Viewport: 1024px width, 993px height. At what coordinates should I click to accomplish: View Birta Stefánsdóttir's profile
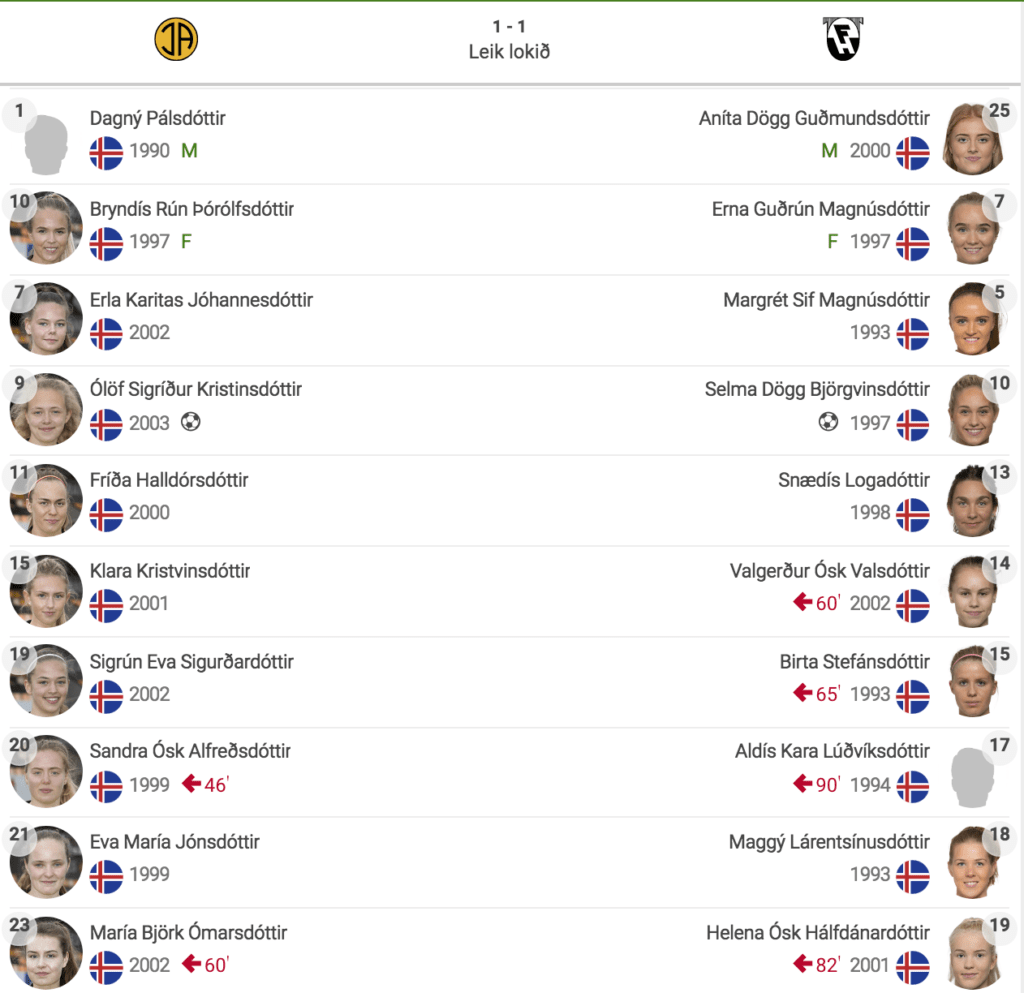854,662
